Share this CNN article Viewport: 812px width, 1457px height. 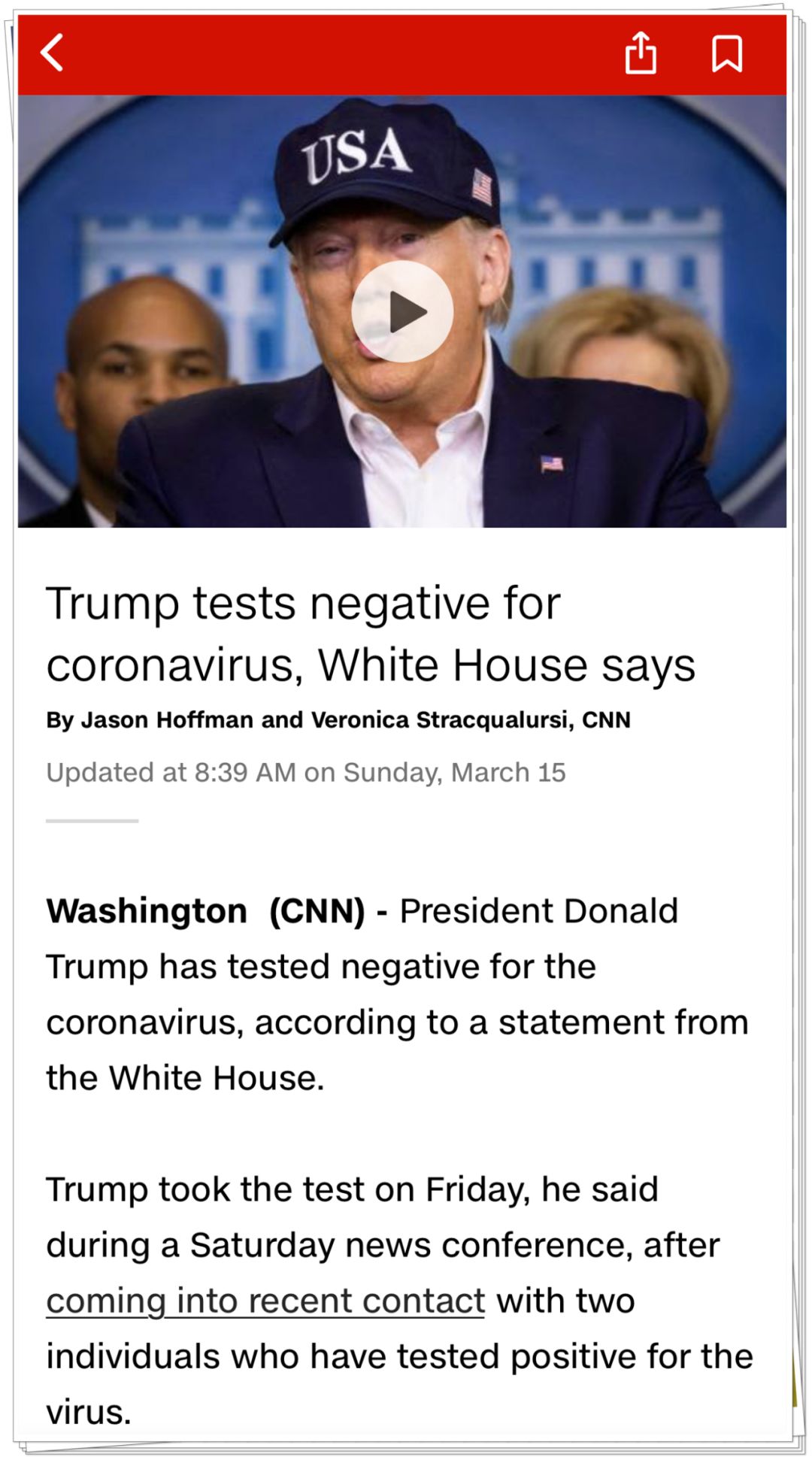(641, 53)
